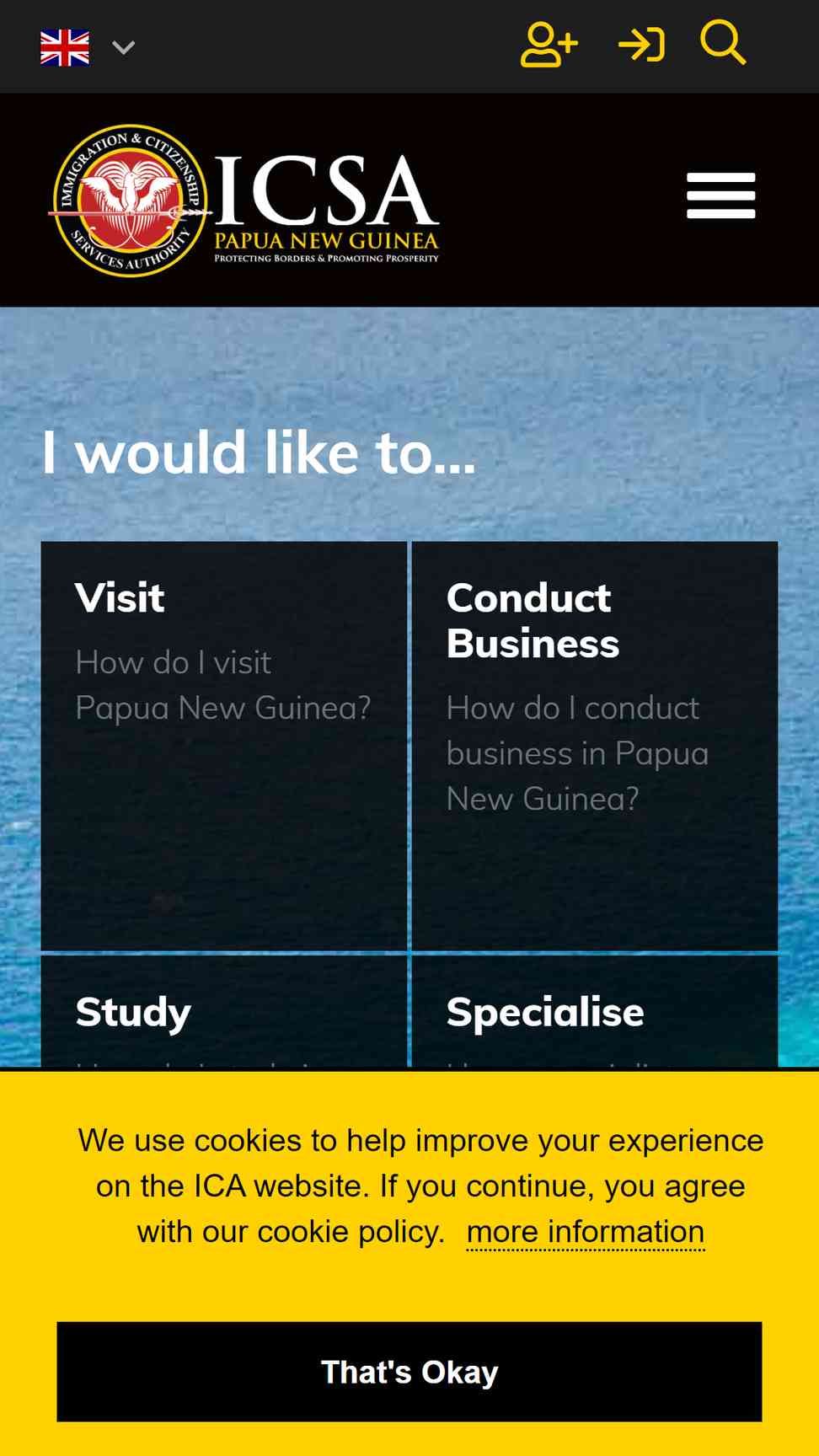The image size is (819, 1456).
Task: Go to ICSA home via logo
Action: [x=244, y=201]
